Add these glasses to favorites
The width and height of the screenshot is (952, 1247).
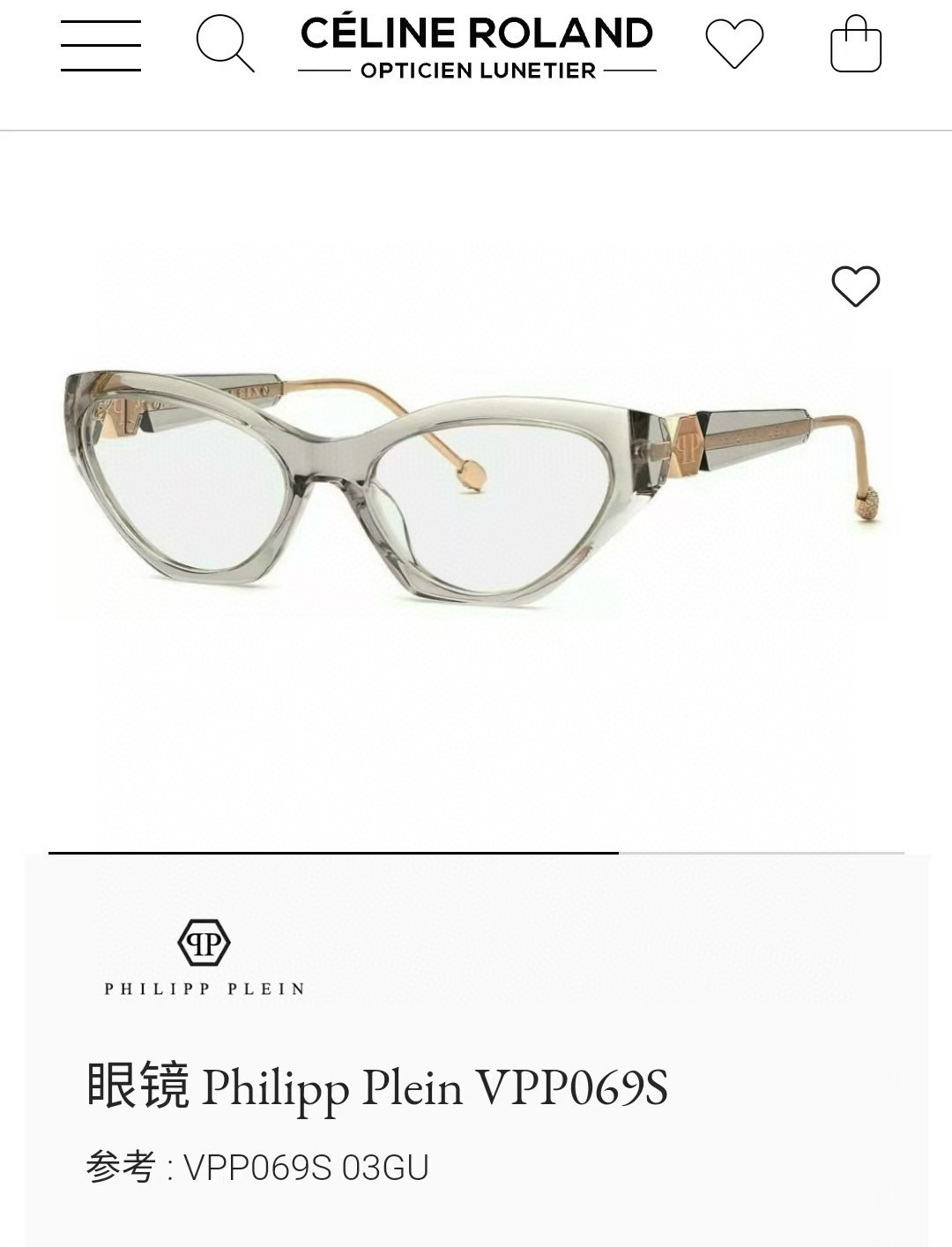click(x=855, y=286)
